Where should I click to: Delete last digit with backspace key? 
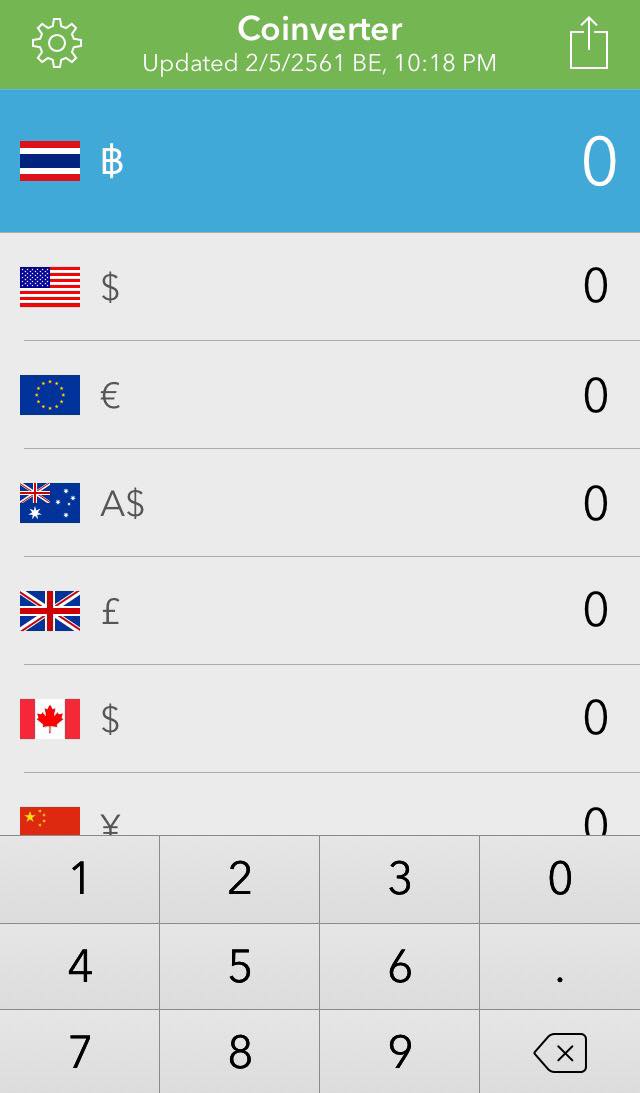[561, 1052]
